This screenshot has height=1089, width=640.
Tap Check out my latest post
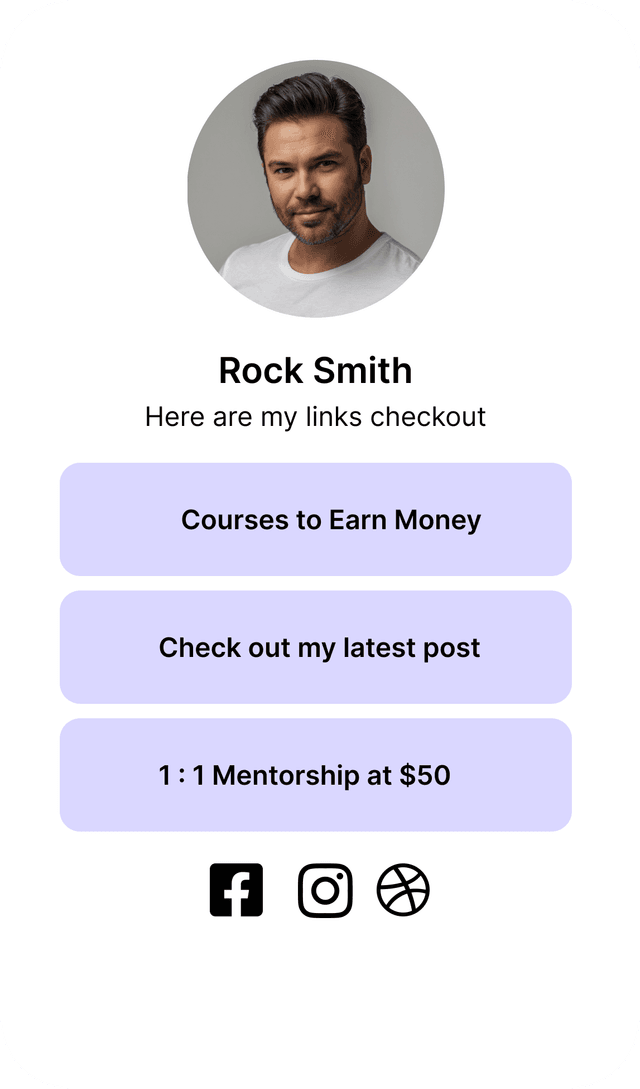[316, 647]
